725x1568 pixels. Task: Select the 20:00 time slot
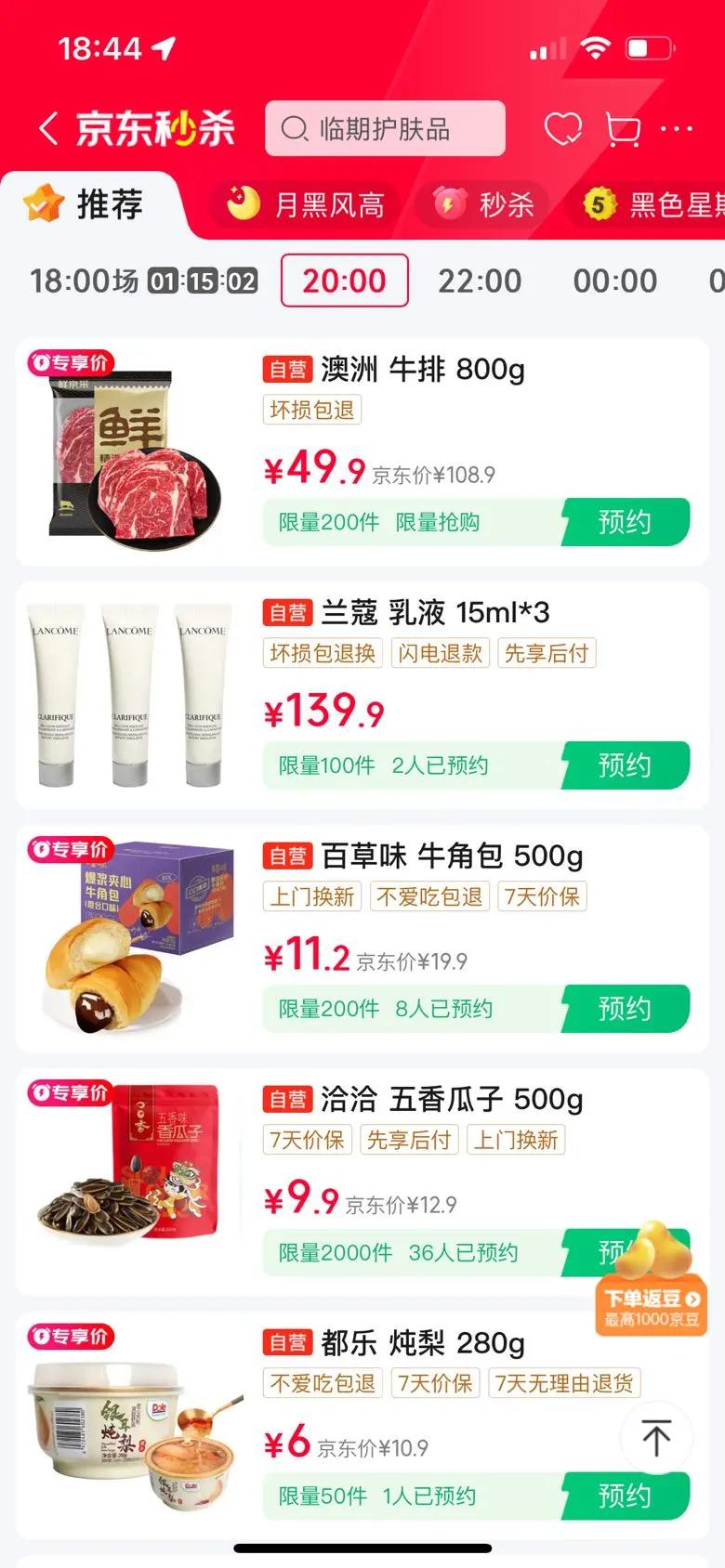[x=344, y=281]
